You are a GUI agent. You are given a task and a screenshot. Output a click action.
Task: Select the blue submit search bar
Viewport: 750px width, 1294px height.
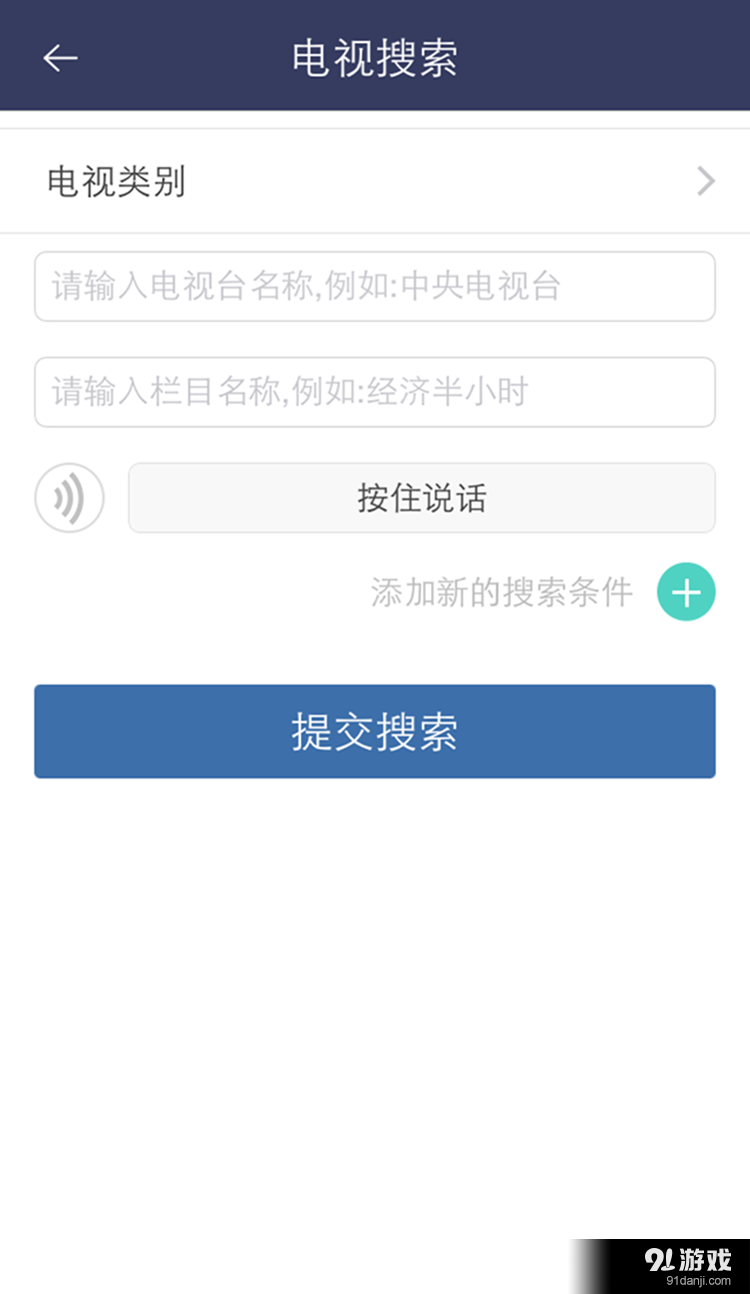point(375,731)
